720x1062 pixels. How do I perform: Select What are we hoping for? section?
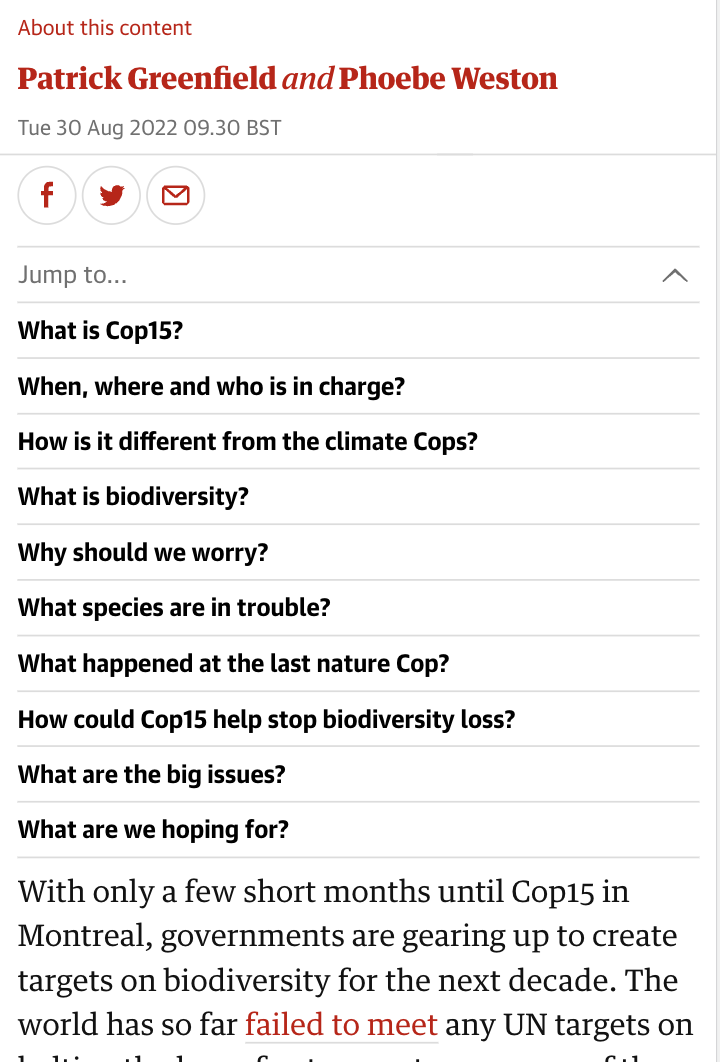point(153,830)
